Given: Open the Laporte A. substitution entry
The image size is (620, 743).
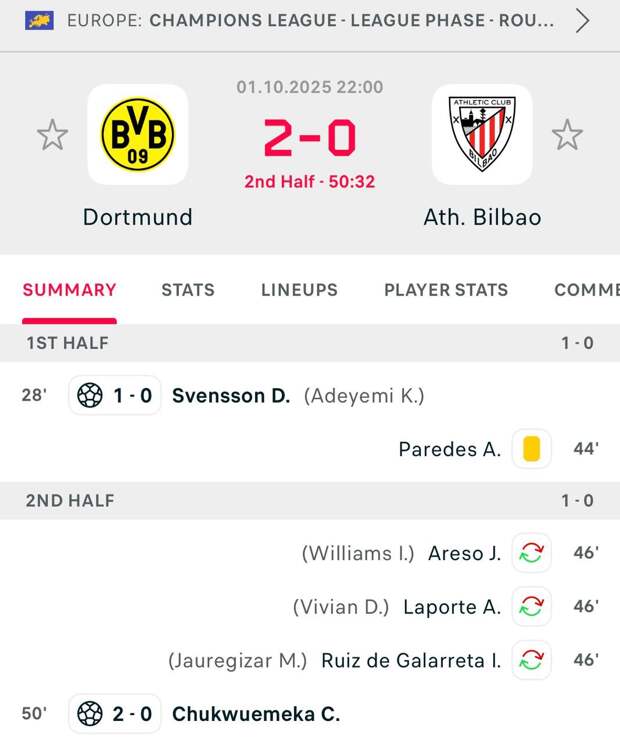Looking at the screenshot, I should point(451,607).
